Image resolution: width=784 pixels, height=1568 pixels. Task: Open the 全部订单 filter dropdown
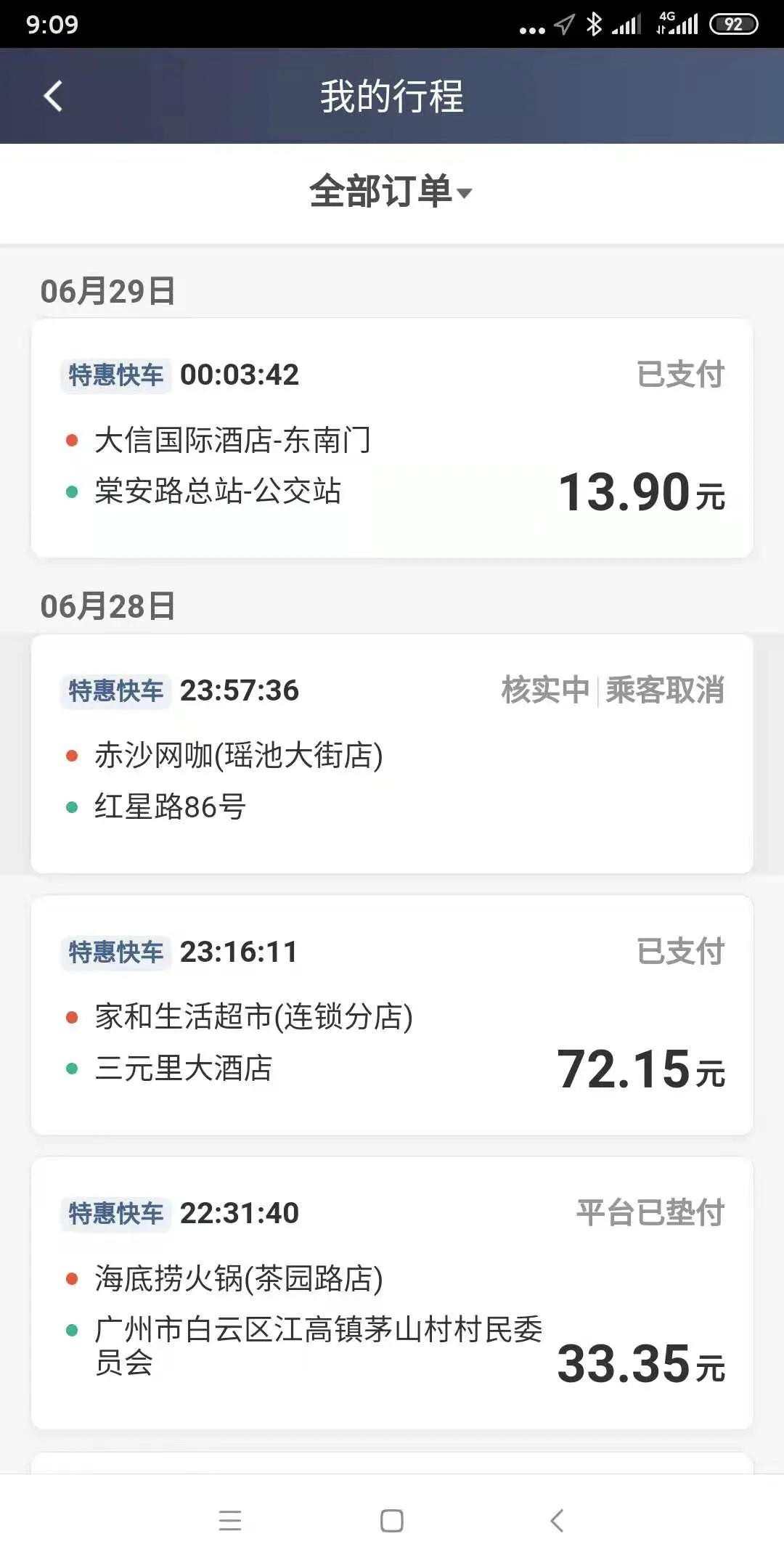(392, 192)
